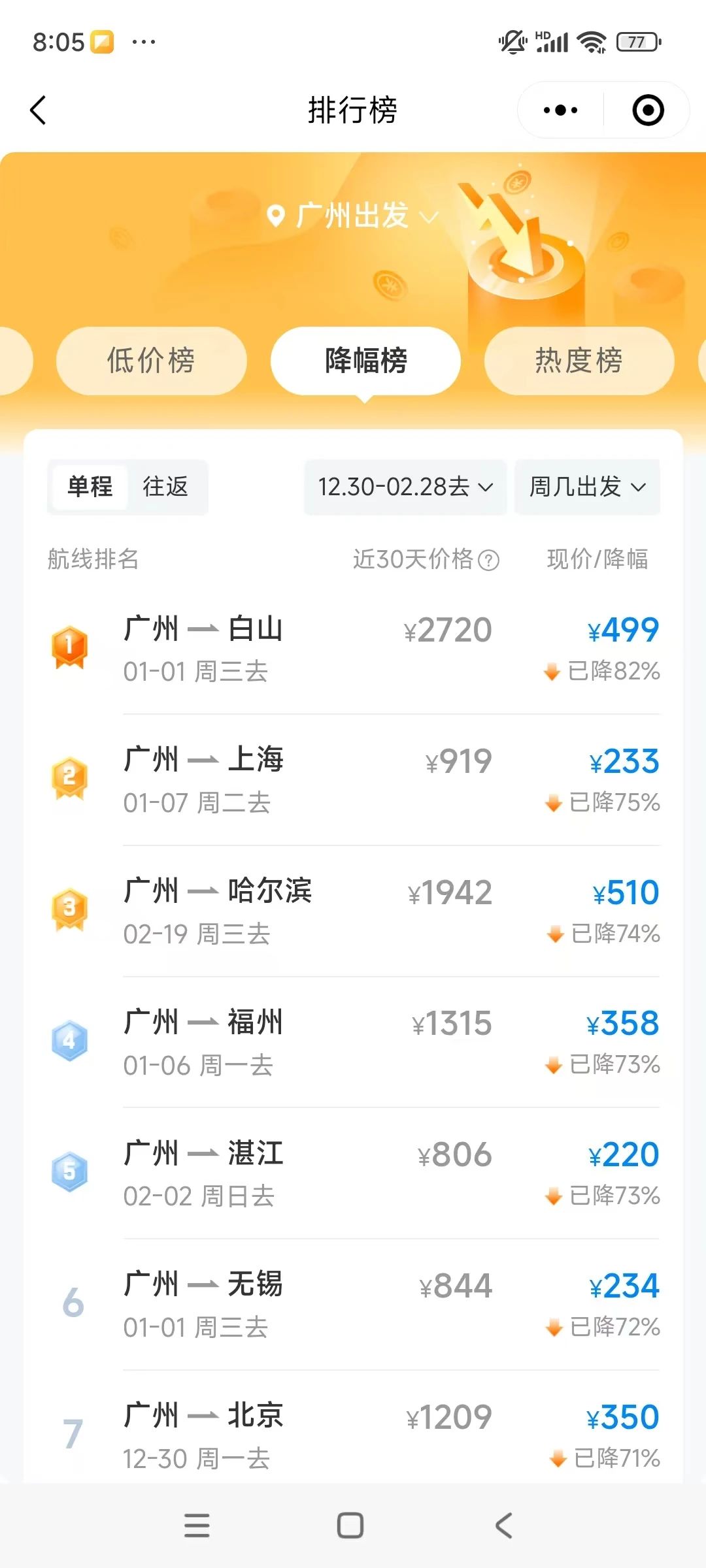Viewport: 706px width, 1568px height.
Task: Click the ¥499 price for 广州到白山
Action: (x=622, y=629)
